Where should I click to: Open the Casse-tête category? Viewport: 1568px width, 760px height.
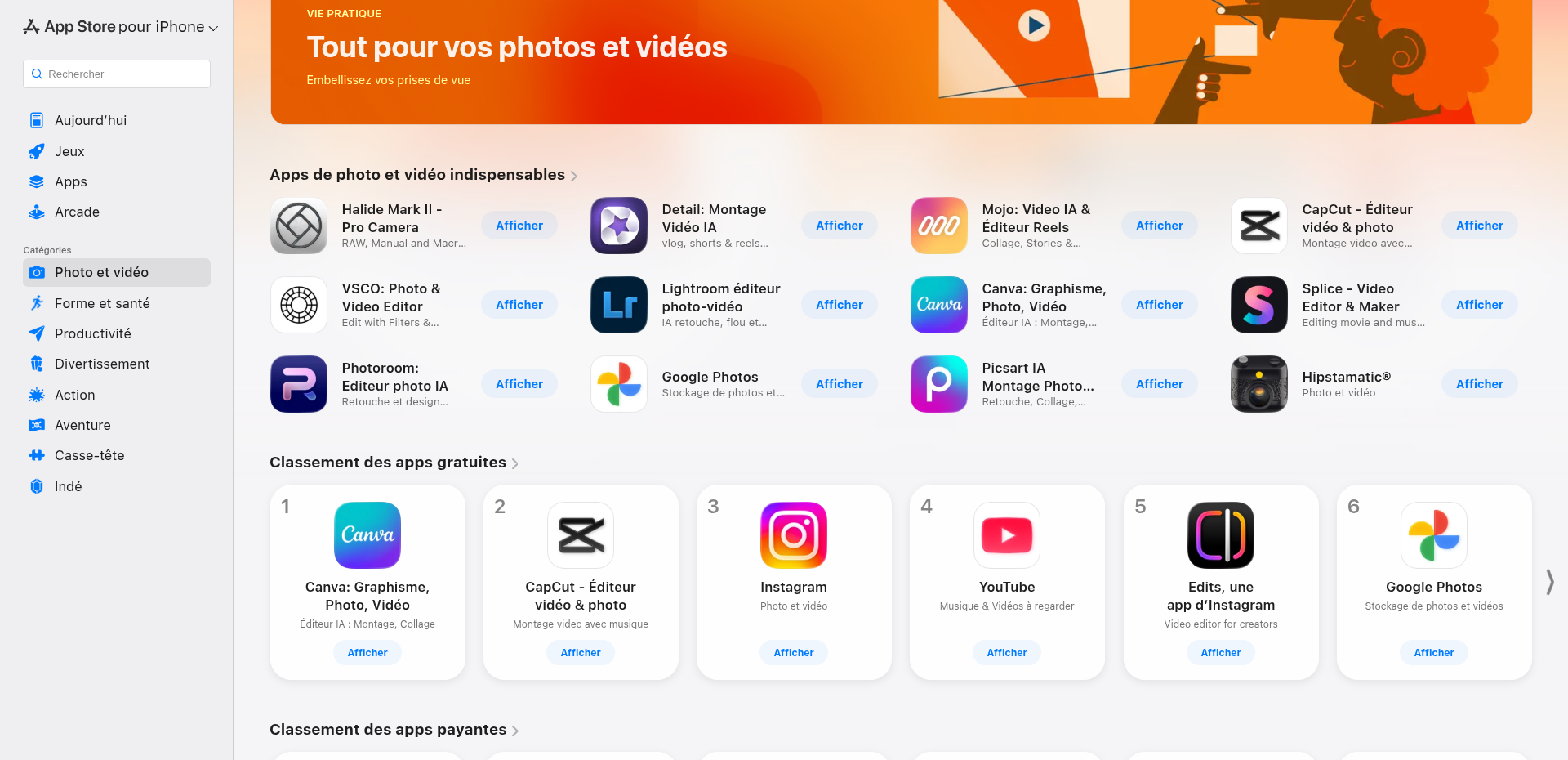[x=89, y=455]
